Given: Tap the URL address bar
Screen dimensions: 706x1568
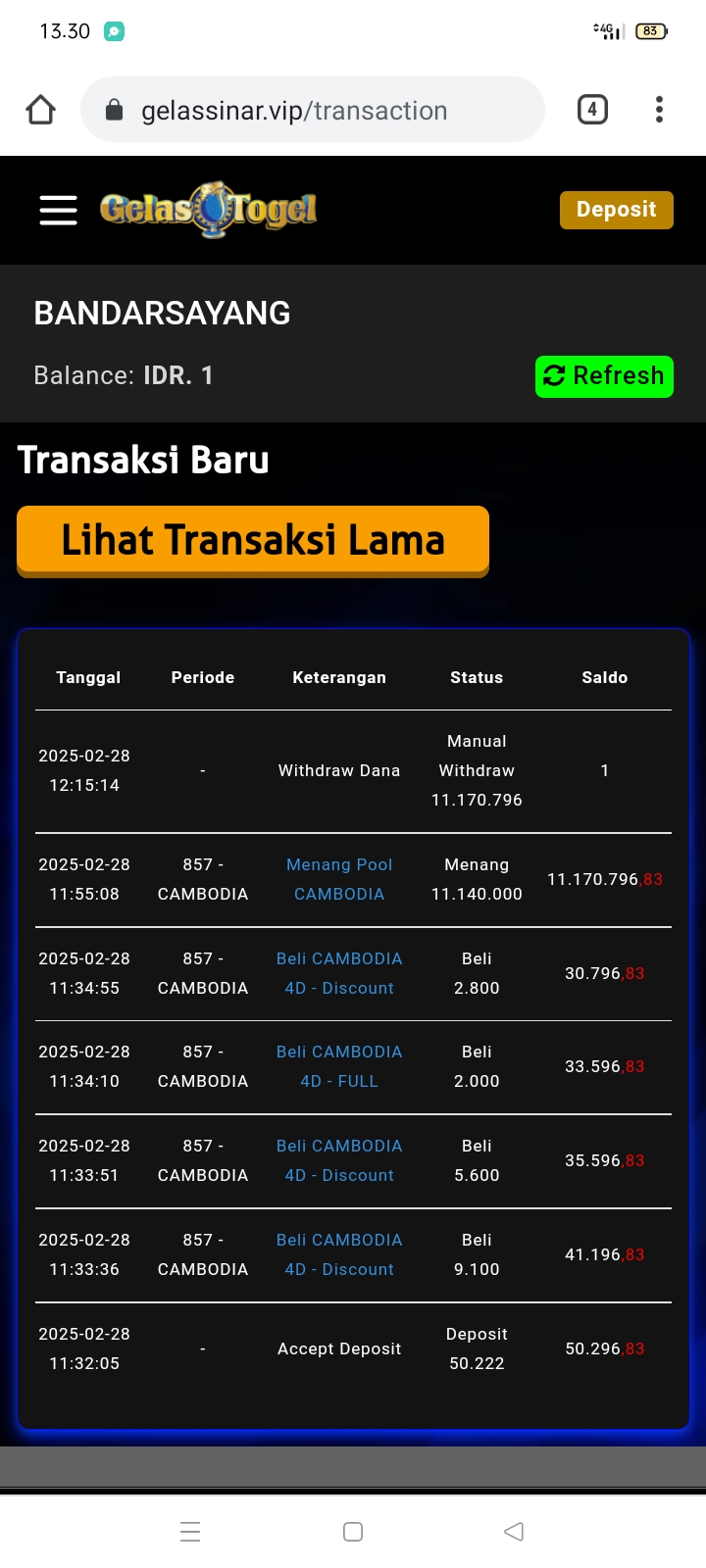Looking at the screenshot, I should 312,110.
